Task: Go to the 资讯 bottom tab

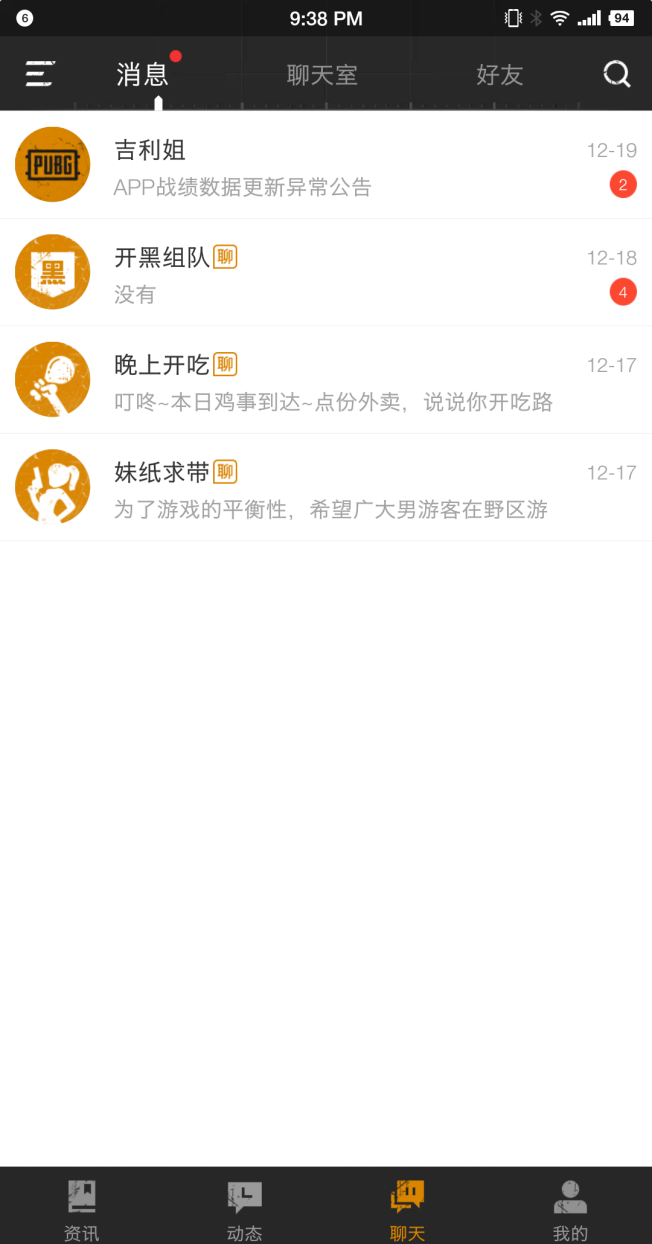Action: click(82, 1208)
